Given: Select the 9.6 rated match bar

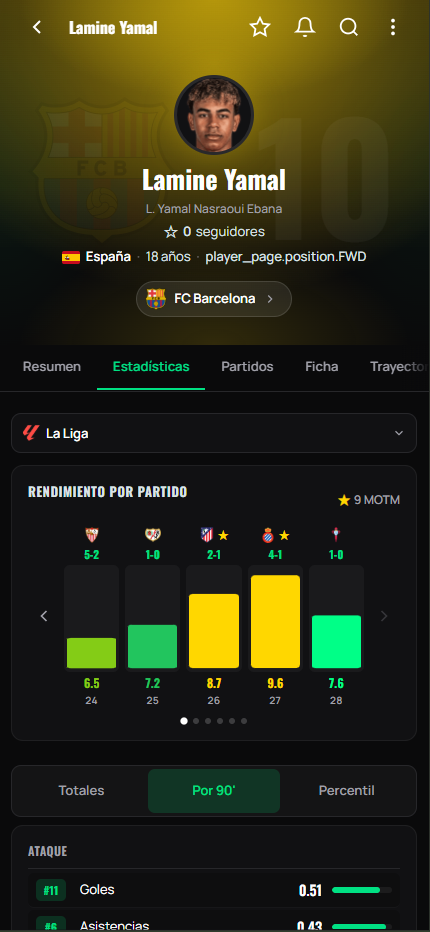Looking at the screenshot, I should (x=275, y=618).
